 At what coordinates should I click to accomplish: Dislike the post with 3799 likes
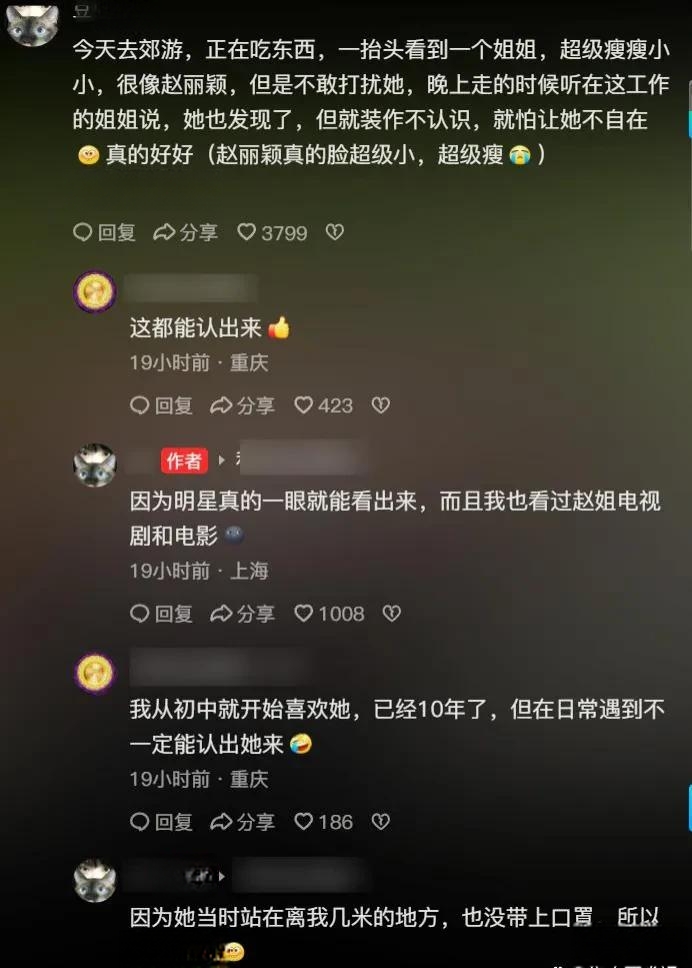coord(335,232)
